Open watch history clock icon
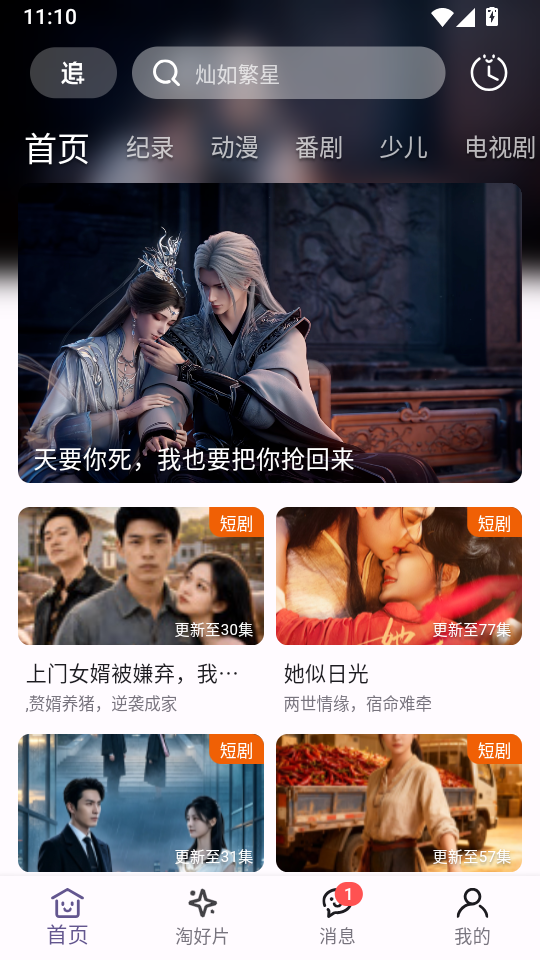The image size is (540, 960). [x=489, y=73]
